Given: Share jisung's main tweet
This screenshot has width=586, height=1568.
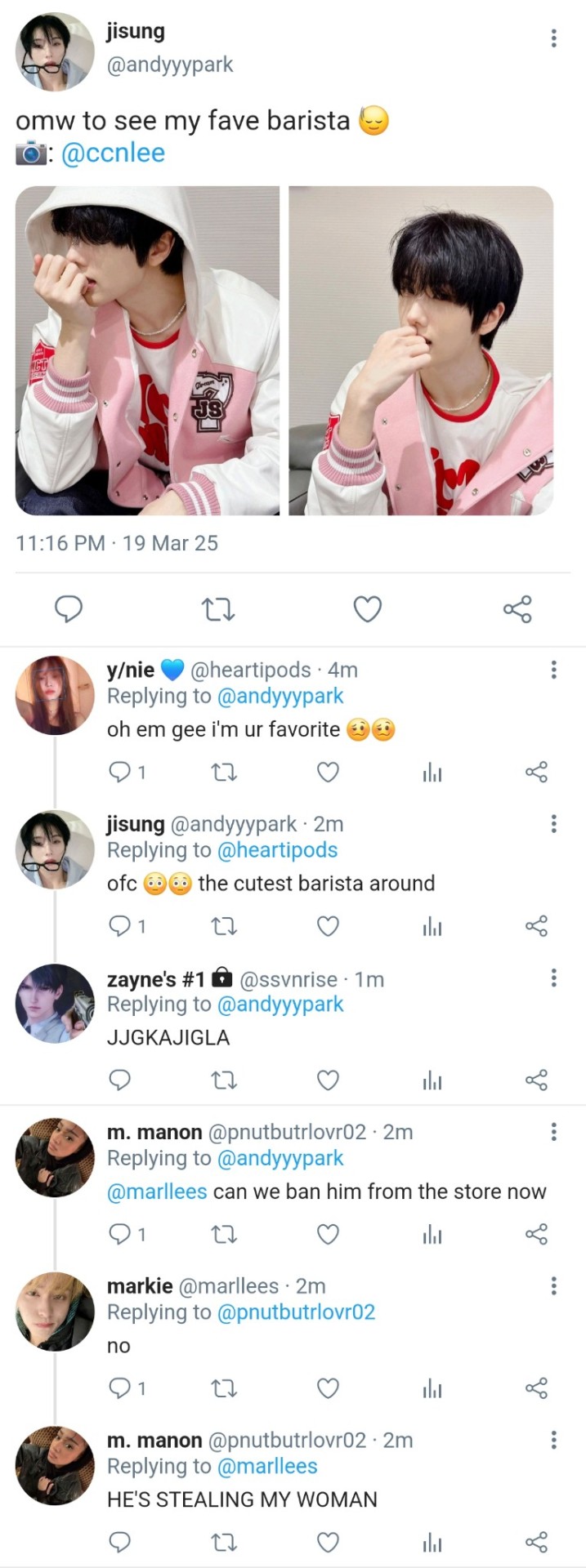Looking at the screenshot, I should tap(517, 609).
